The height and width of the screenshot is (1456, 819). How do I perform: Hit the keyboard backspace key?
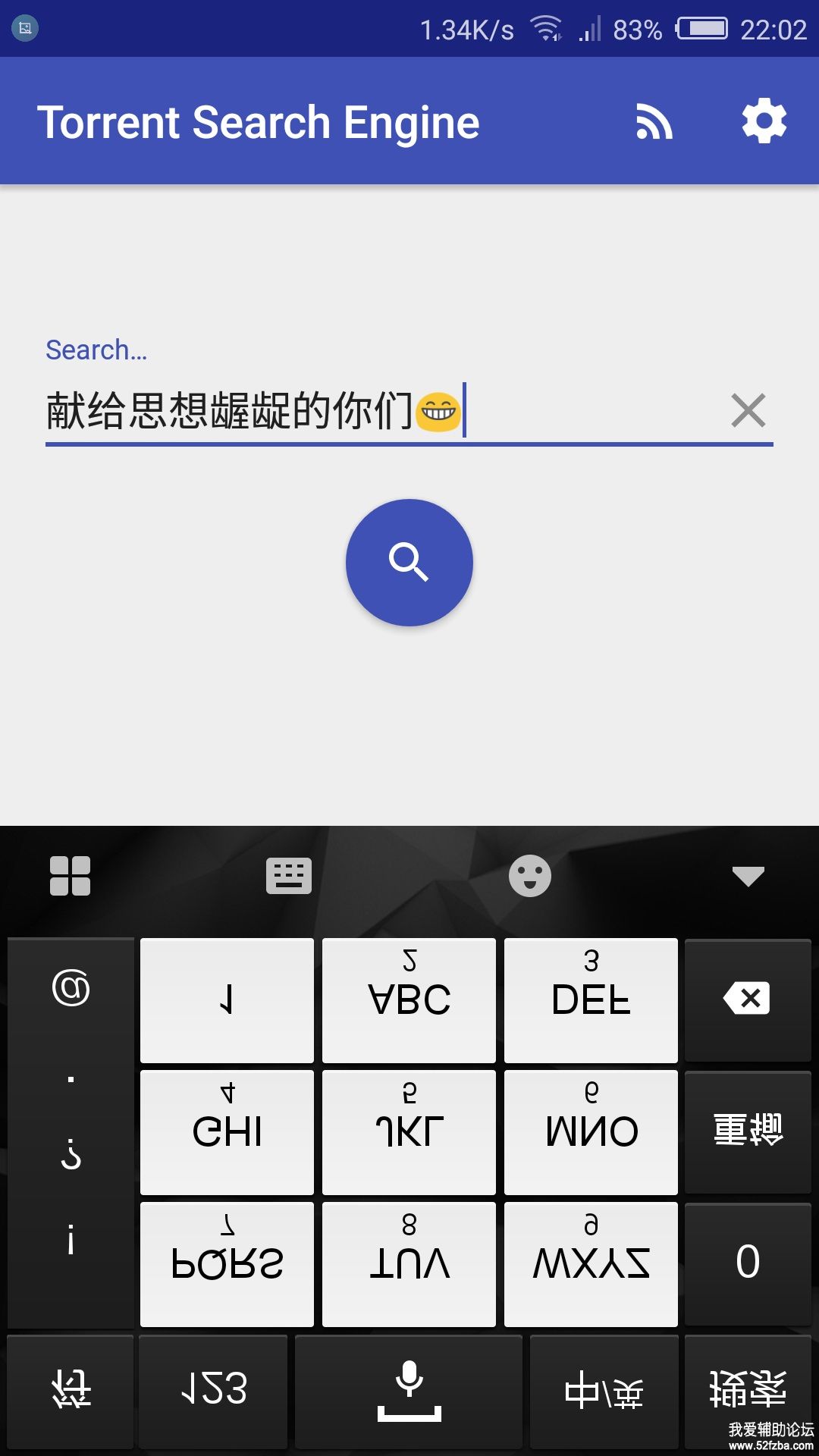tap(748, 999)
